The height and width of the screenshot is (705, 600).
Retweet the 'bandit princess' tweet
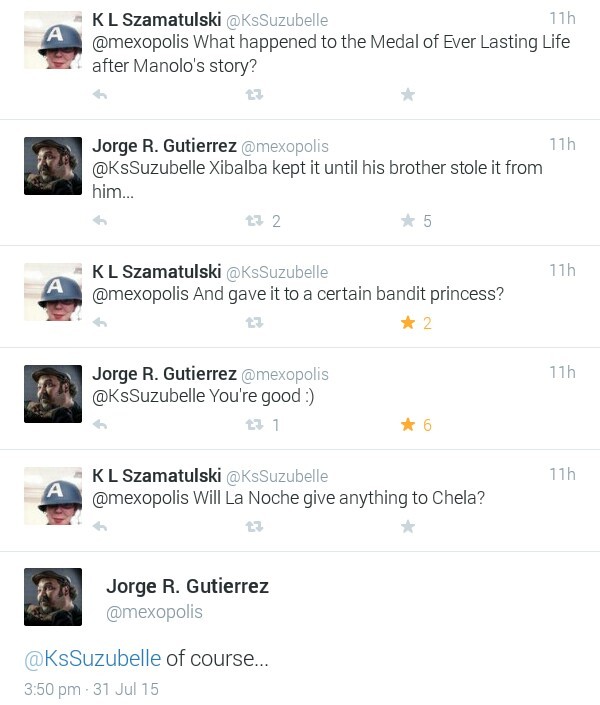click(x=255, y=323)
